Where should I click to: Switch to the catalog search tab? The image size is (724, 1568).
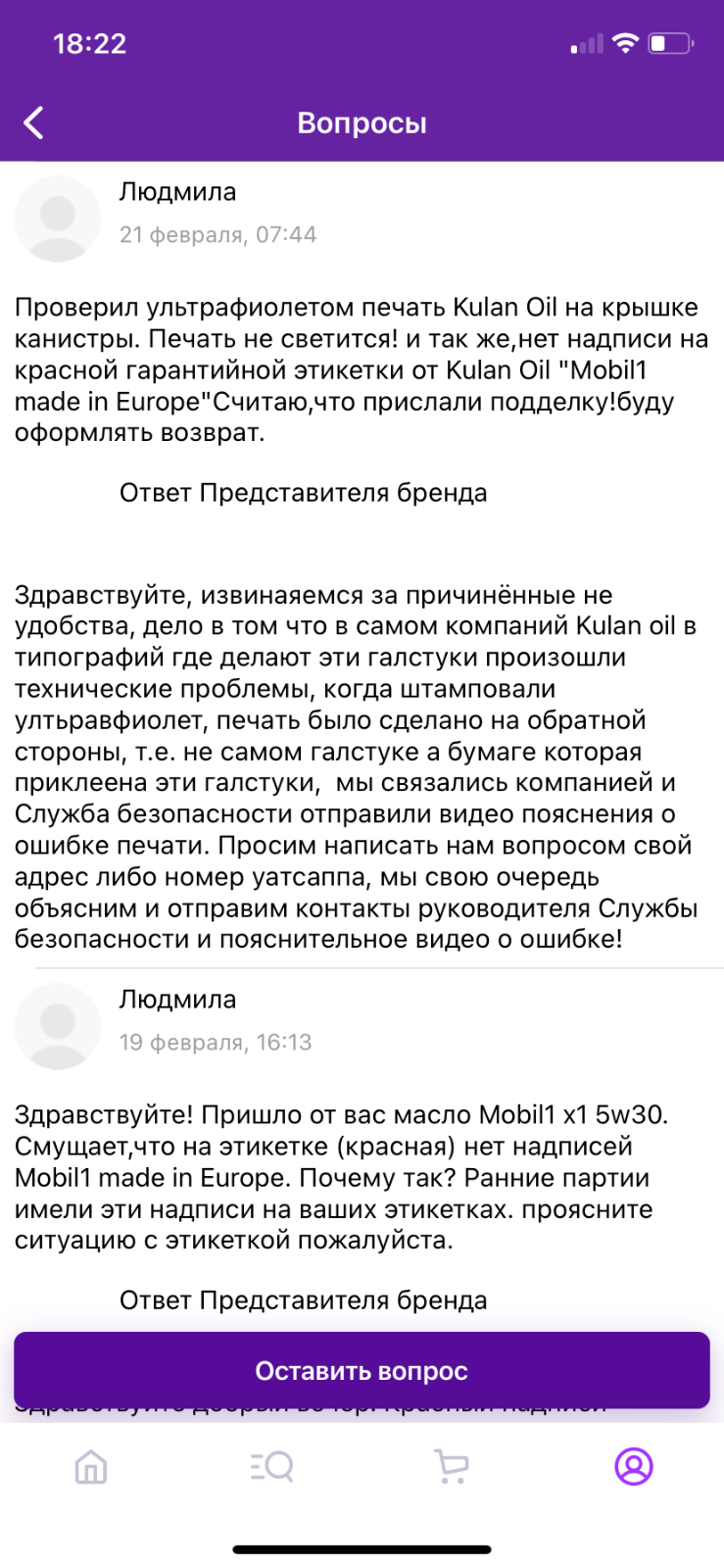click(x=271, y=1467)
